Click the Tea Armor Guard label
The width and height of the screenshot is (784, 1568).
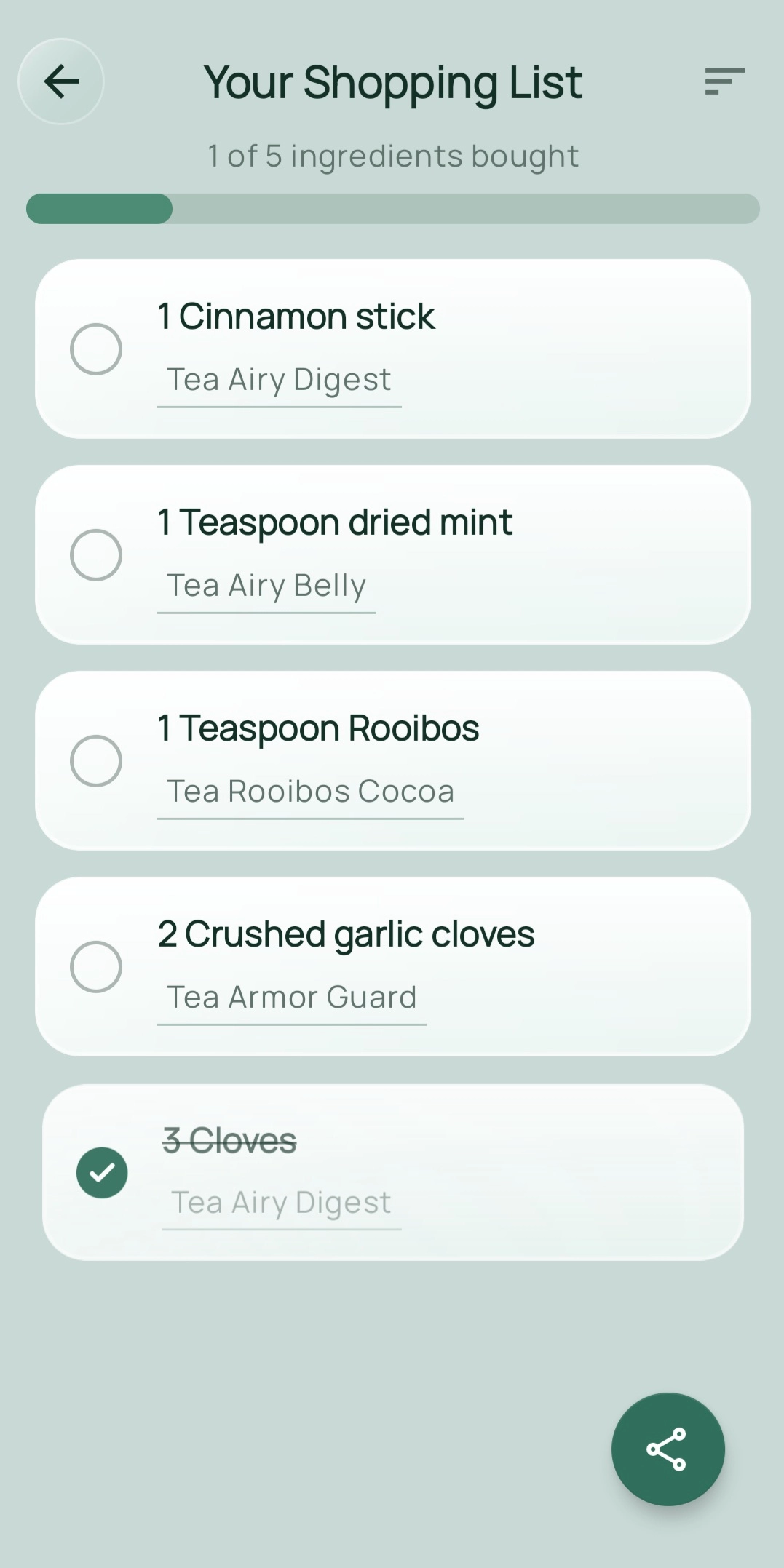pyautogui.click(x=291, y=997)
